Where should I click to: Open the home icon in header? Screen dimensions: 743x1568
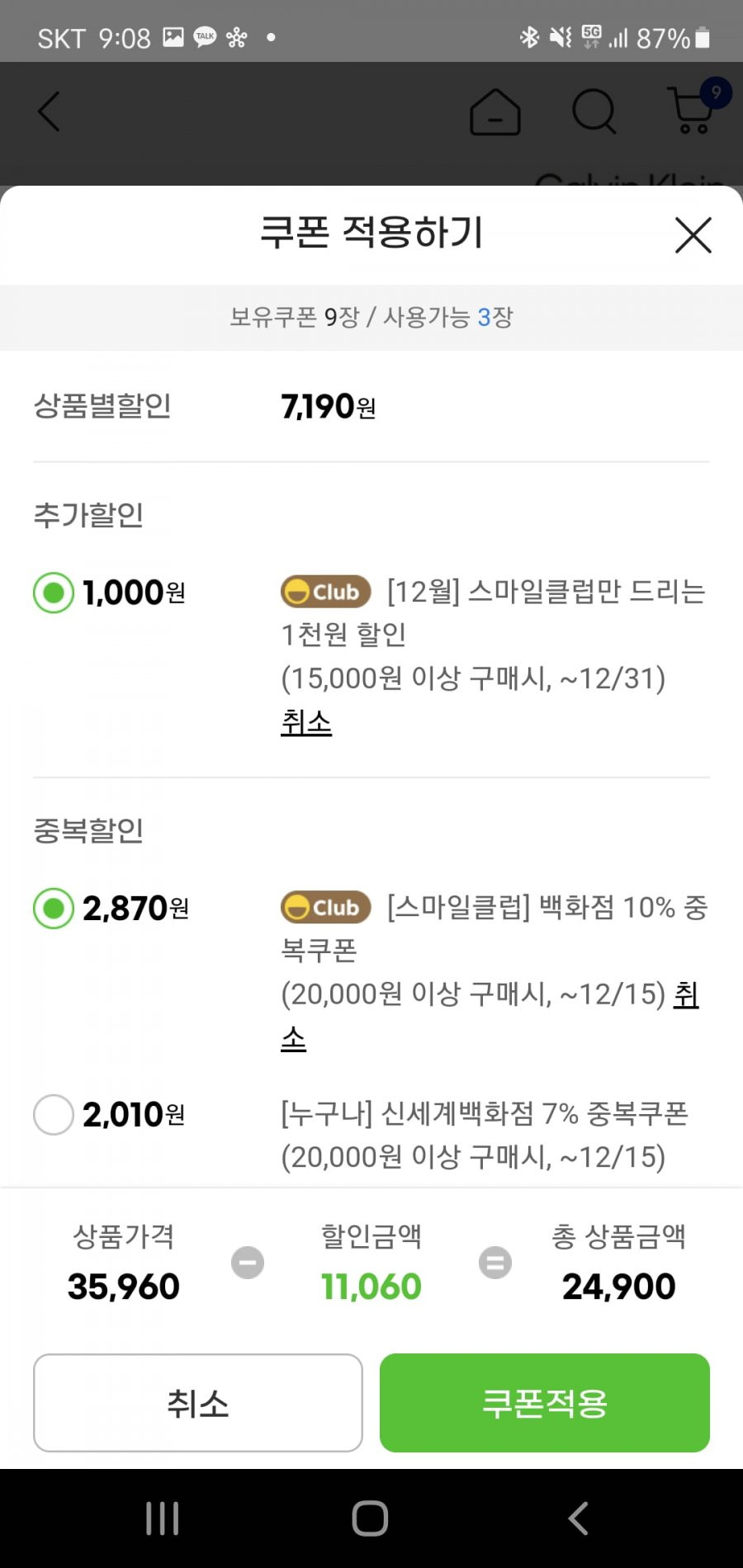tap(495, 111)
